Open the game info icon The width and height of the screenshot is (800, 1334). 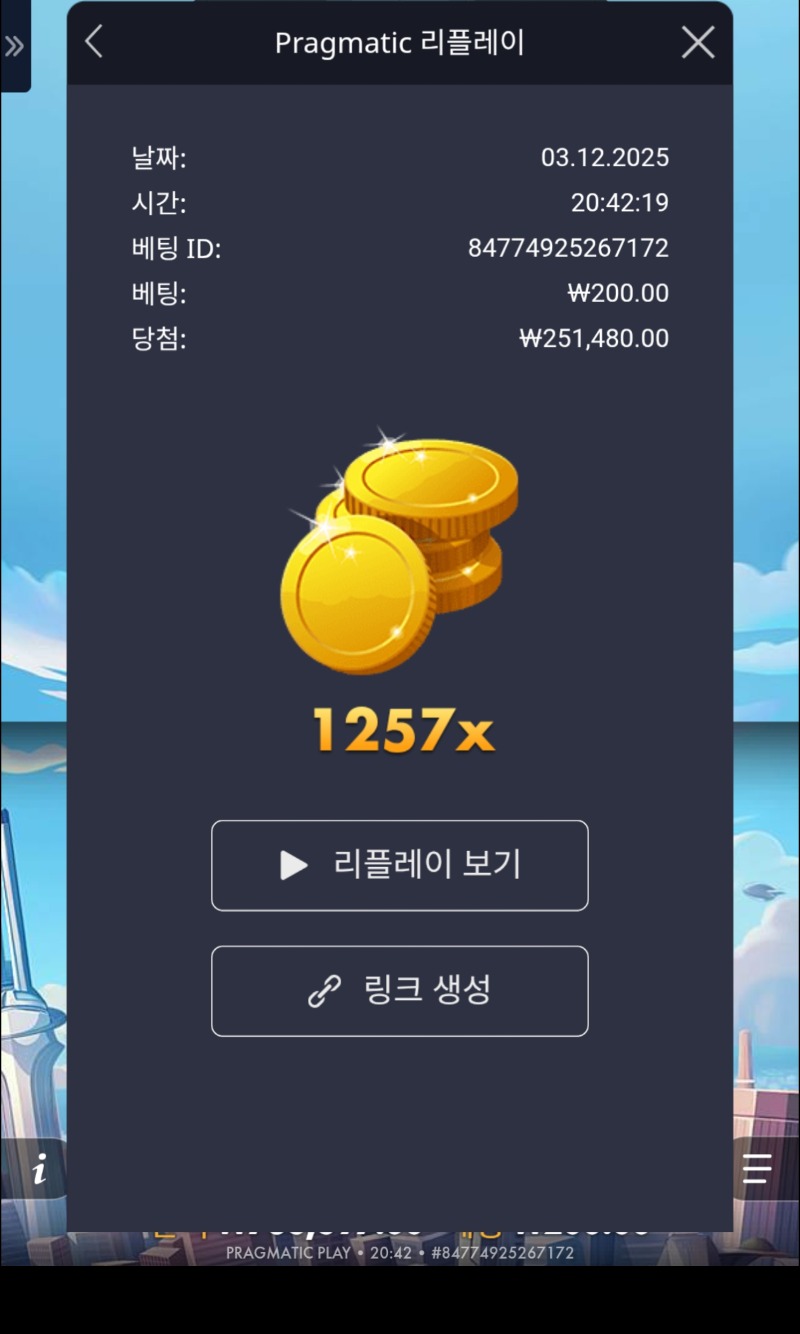[39, 1169]
